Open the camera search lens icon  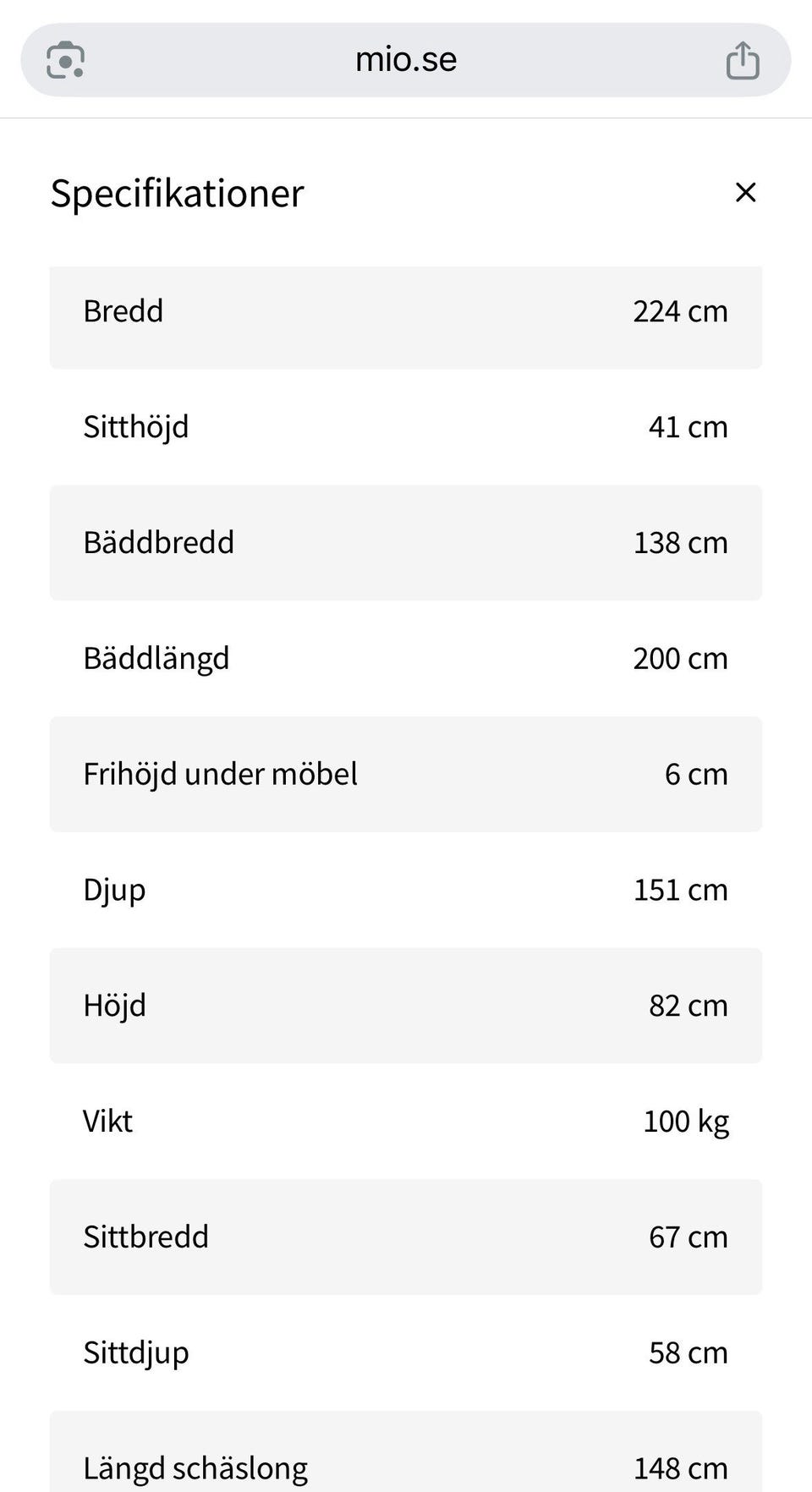(x=65, y=60)
